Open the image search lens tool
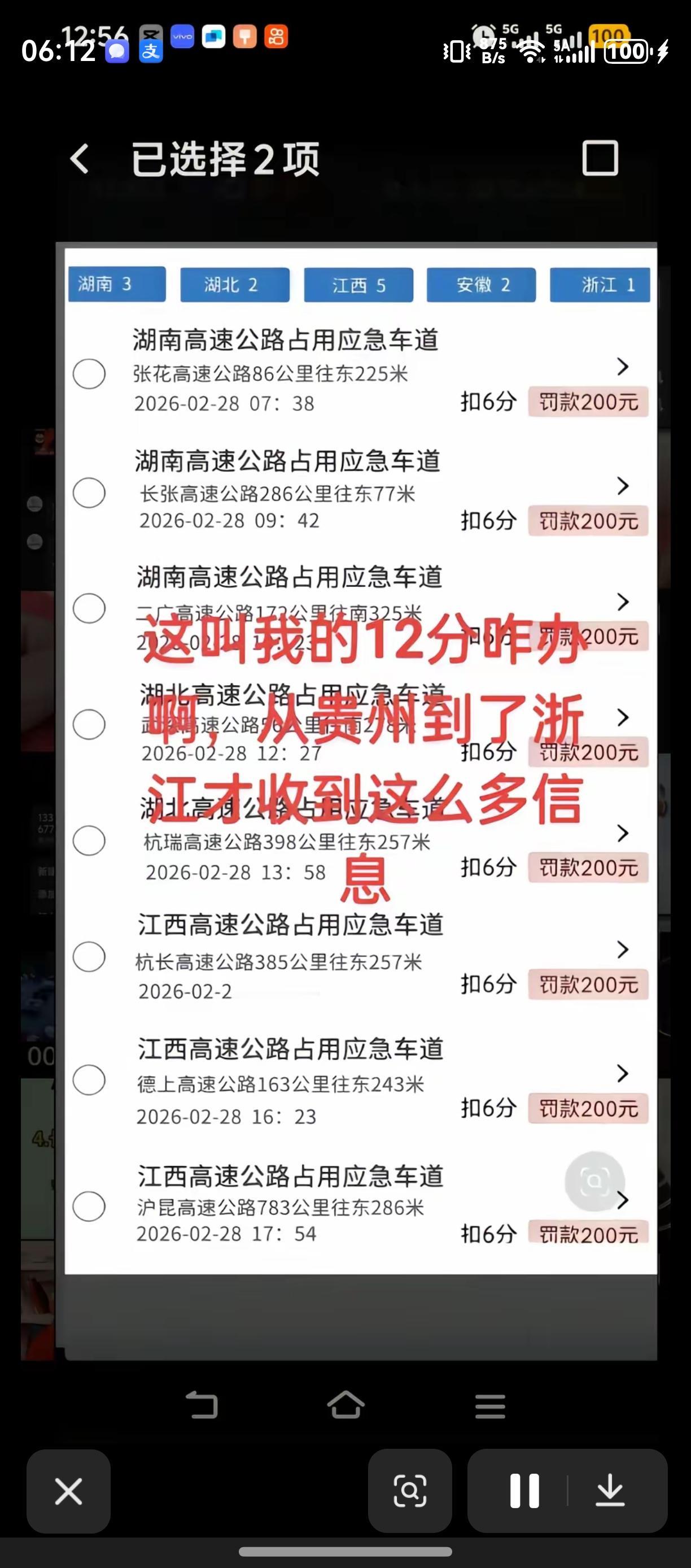Screen dimensions: 691x1568 [x=410, y=1491]
